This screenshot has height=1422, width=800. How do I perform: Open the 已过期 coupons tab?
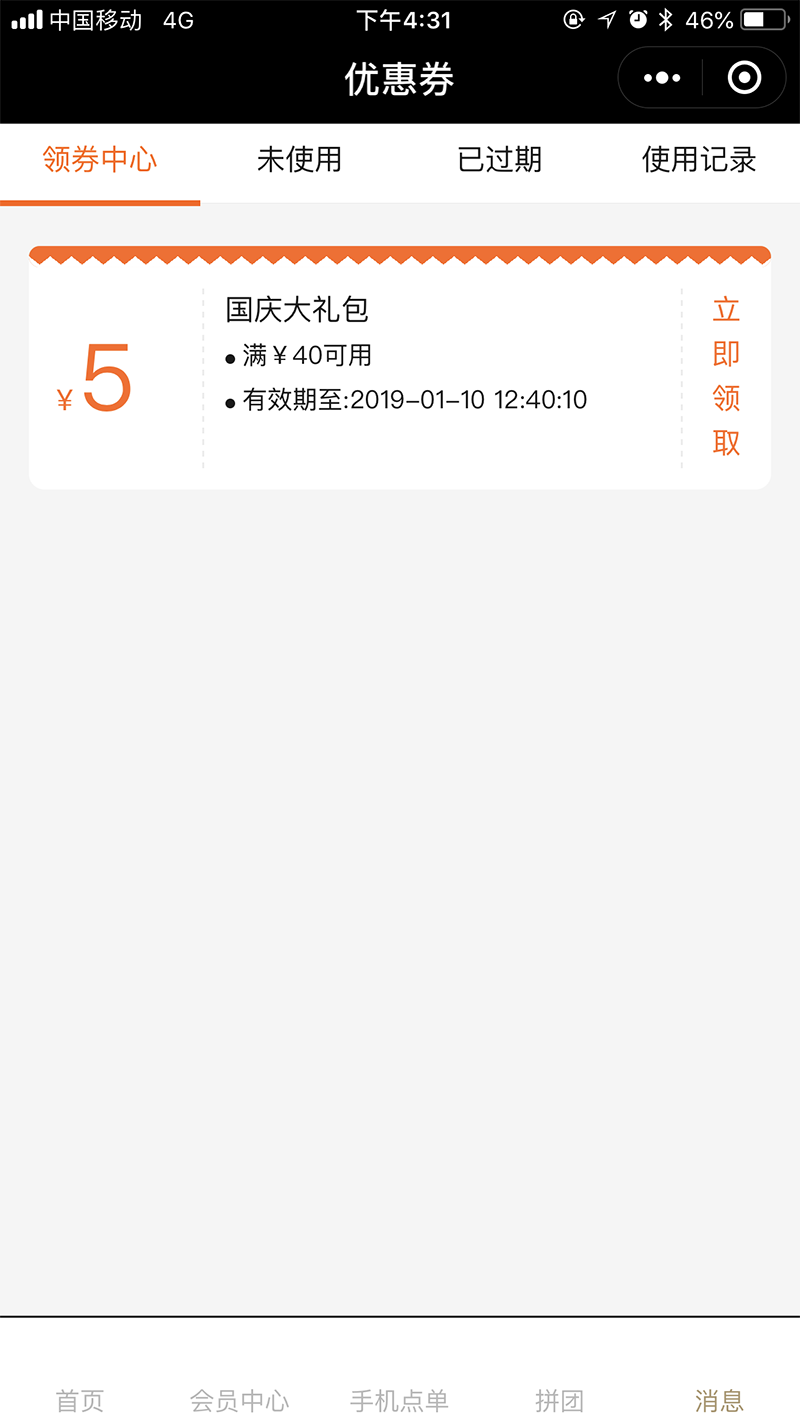click(x=500, y=160)
